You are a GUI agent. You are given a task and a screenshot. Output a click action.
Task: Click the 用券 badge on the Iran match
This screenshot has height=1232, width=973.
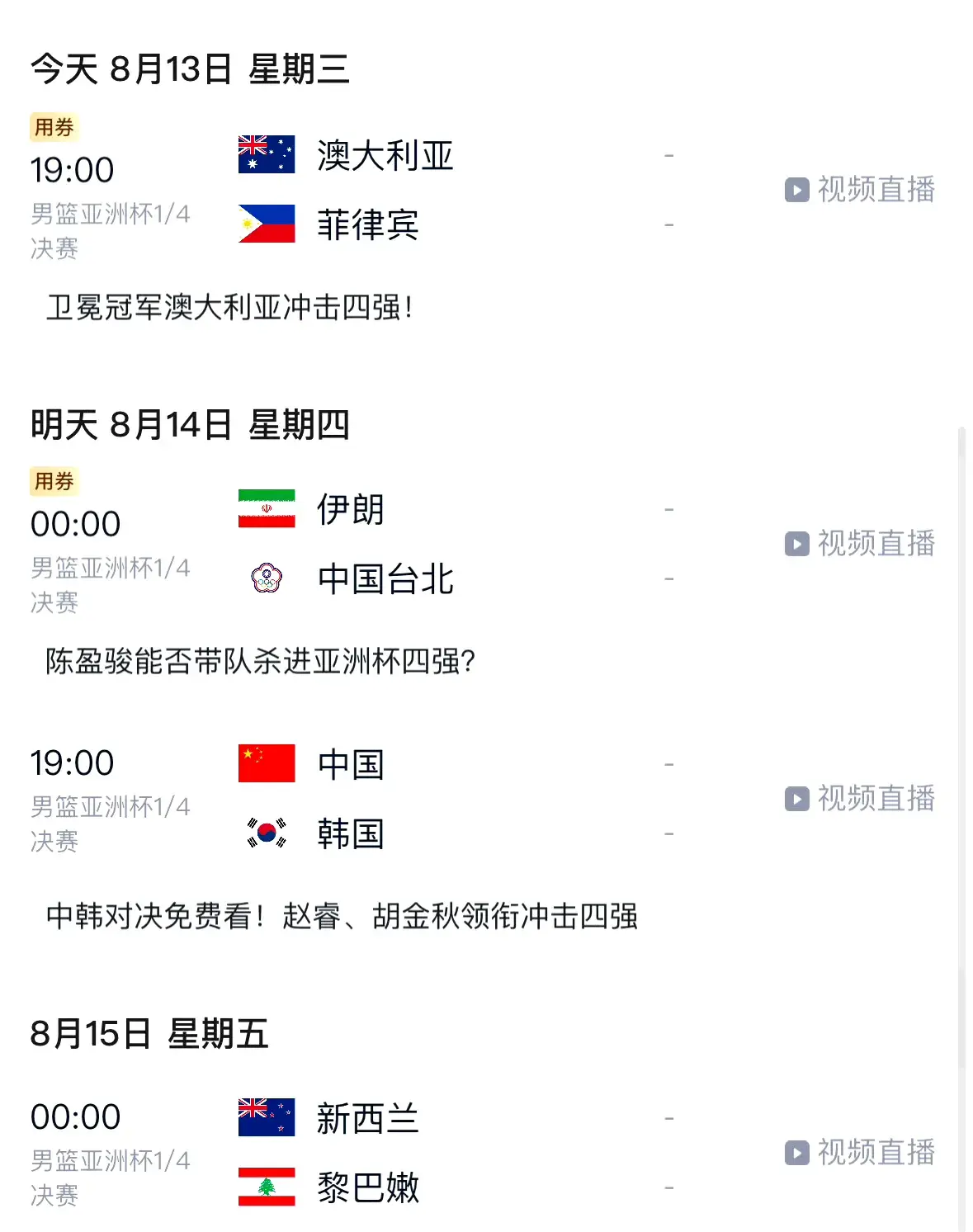click(x=53, y=482)
